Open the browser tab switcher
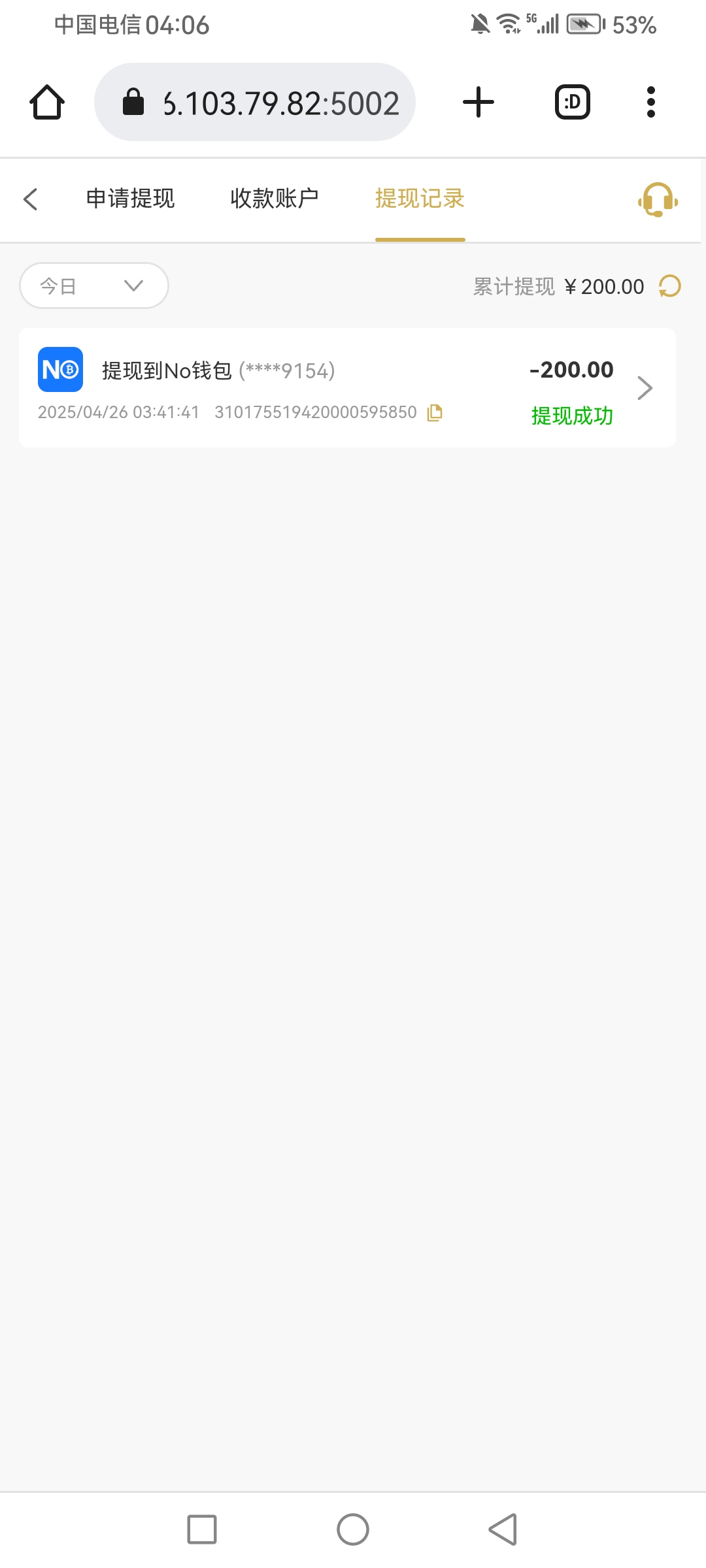Screen dimensions: 706x1568 tap(572, 101)
